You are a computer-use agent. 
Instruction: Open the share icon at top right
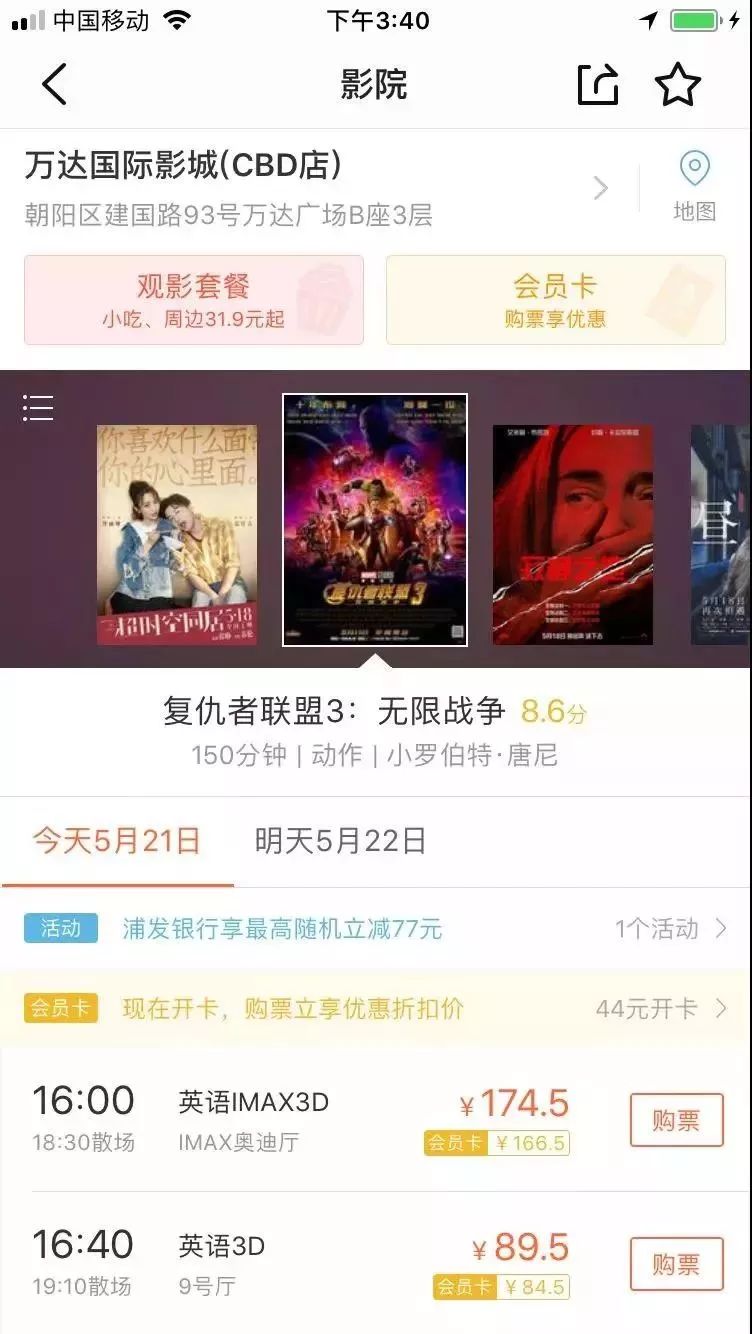click(598, 84)
